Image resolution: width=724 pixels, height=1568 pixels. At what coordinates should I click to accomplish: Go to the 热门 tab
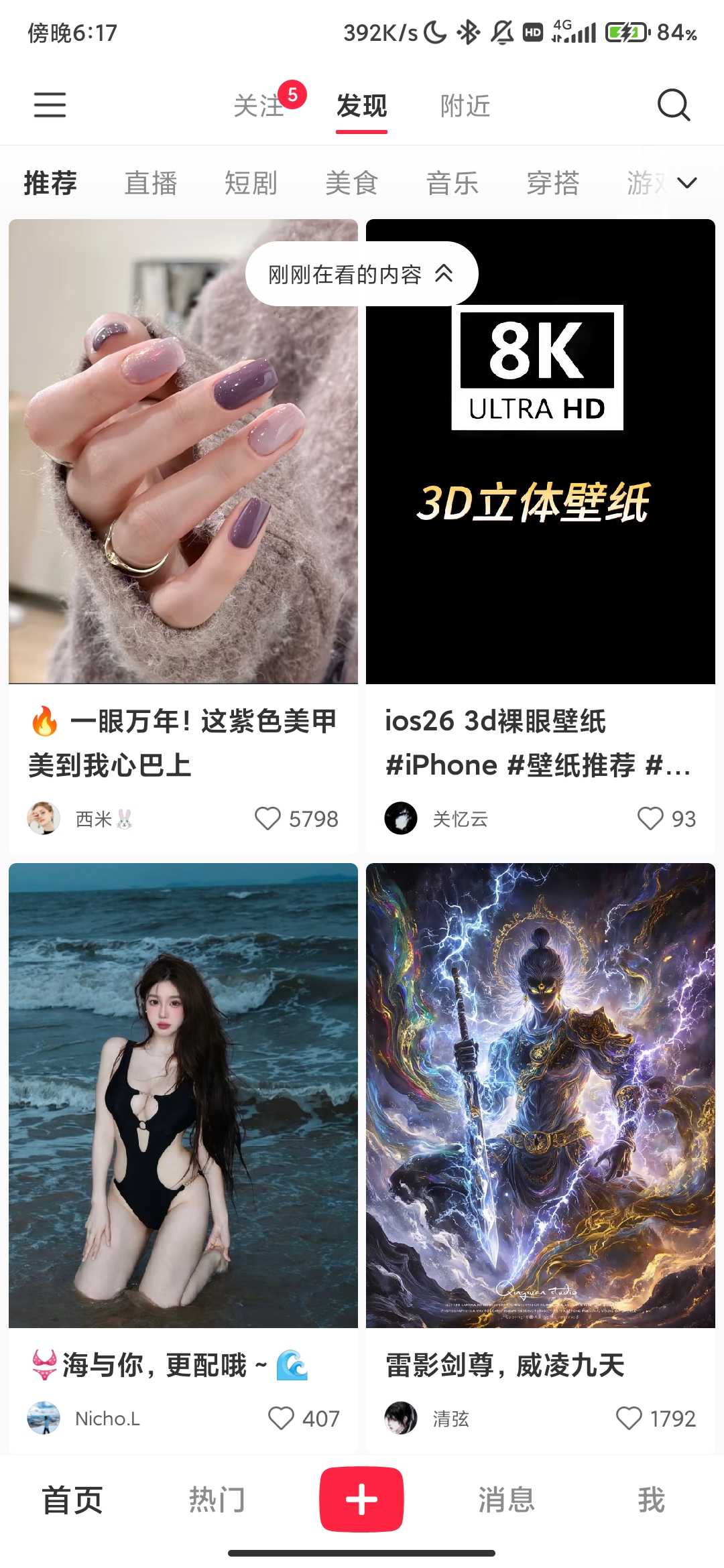[x=217, y=1500]
